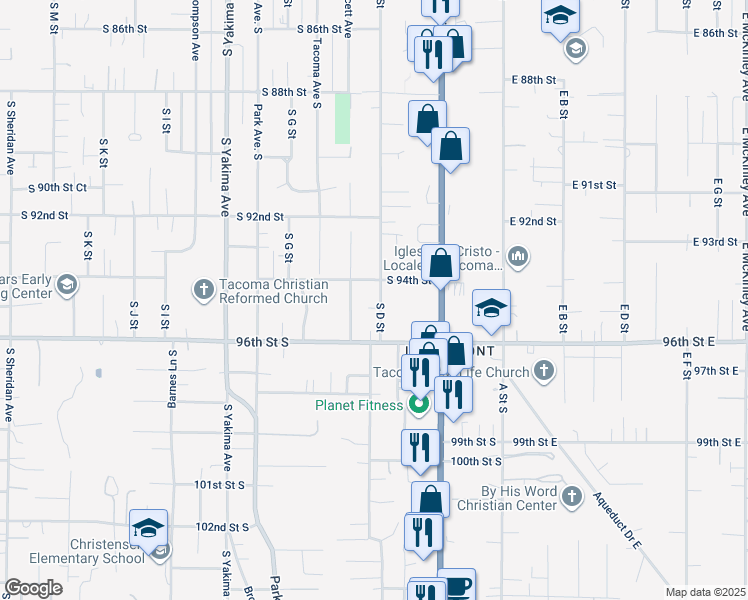
Task: Open the Planet Fitness map pin
Action: click(419, 405)
